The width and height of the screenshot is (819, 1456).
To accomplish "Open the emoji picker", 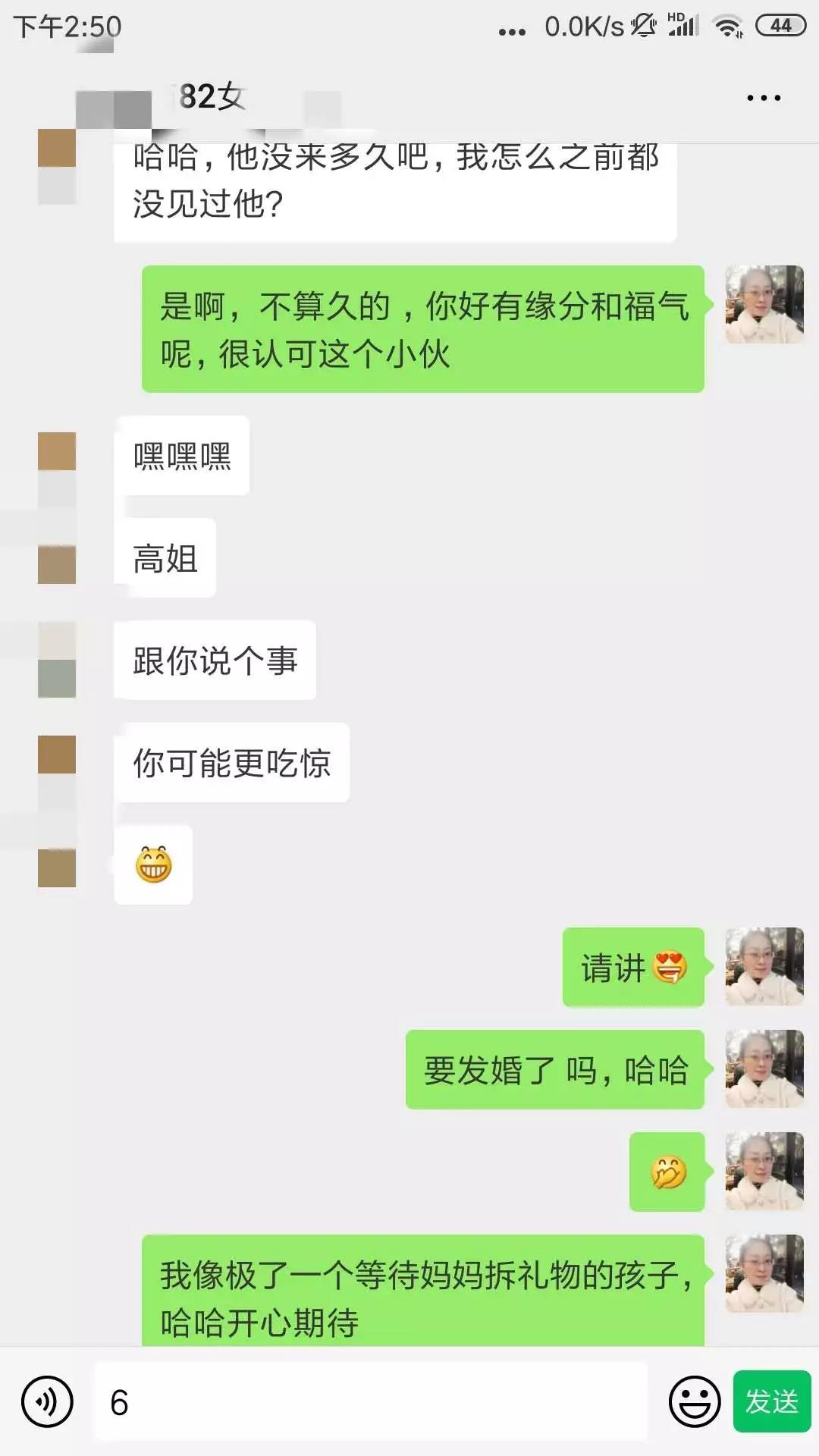I will point(694,1401).
